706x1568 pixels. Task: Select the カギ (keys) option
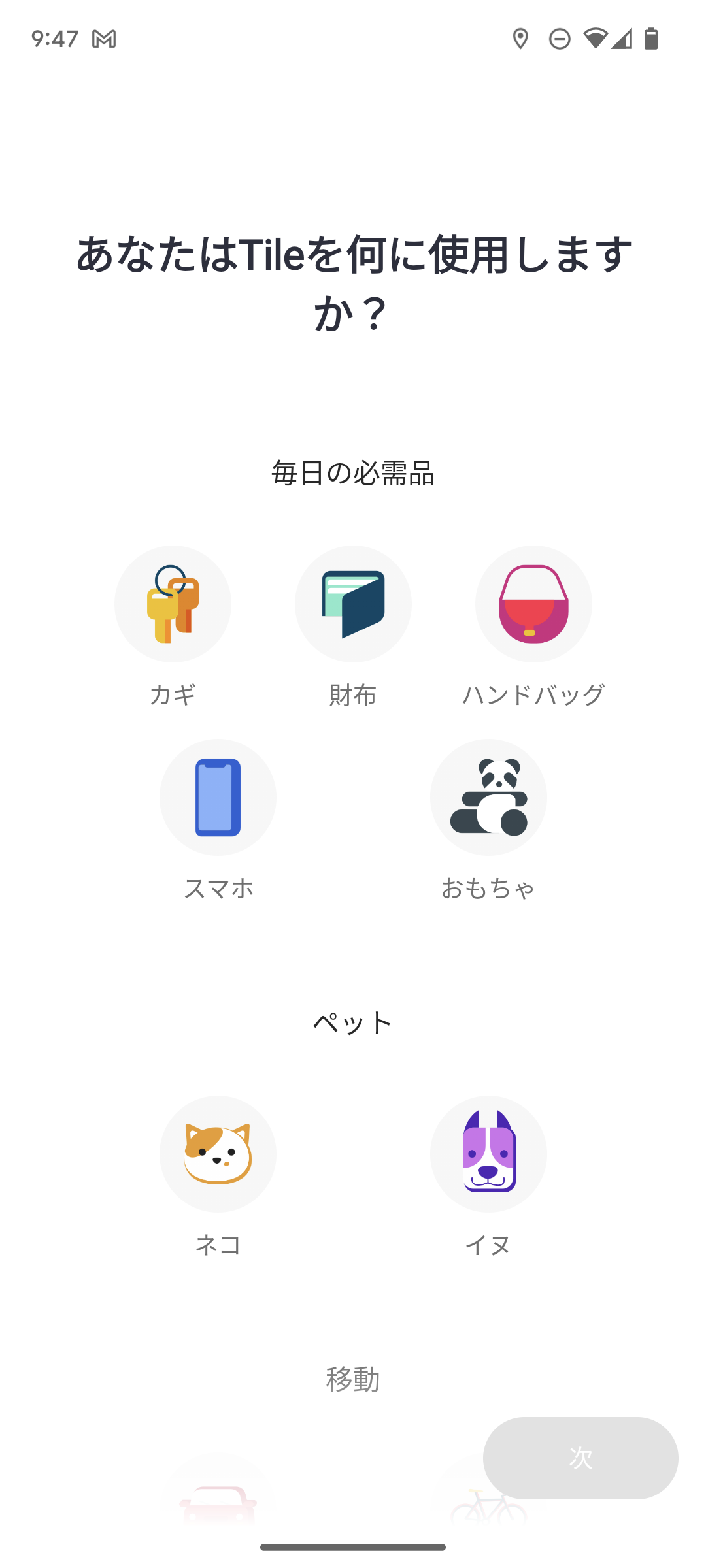(173, 604)
